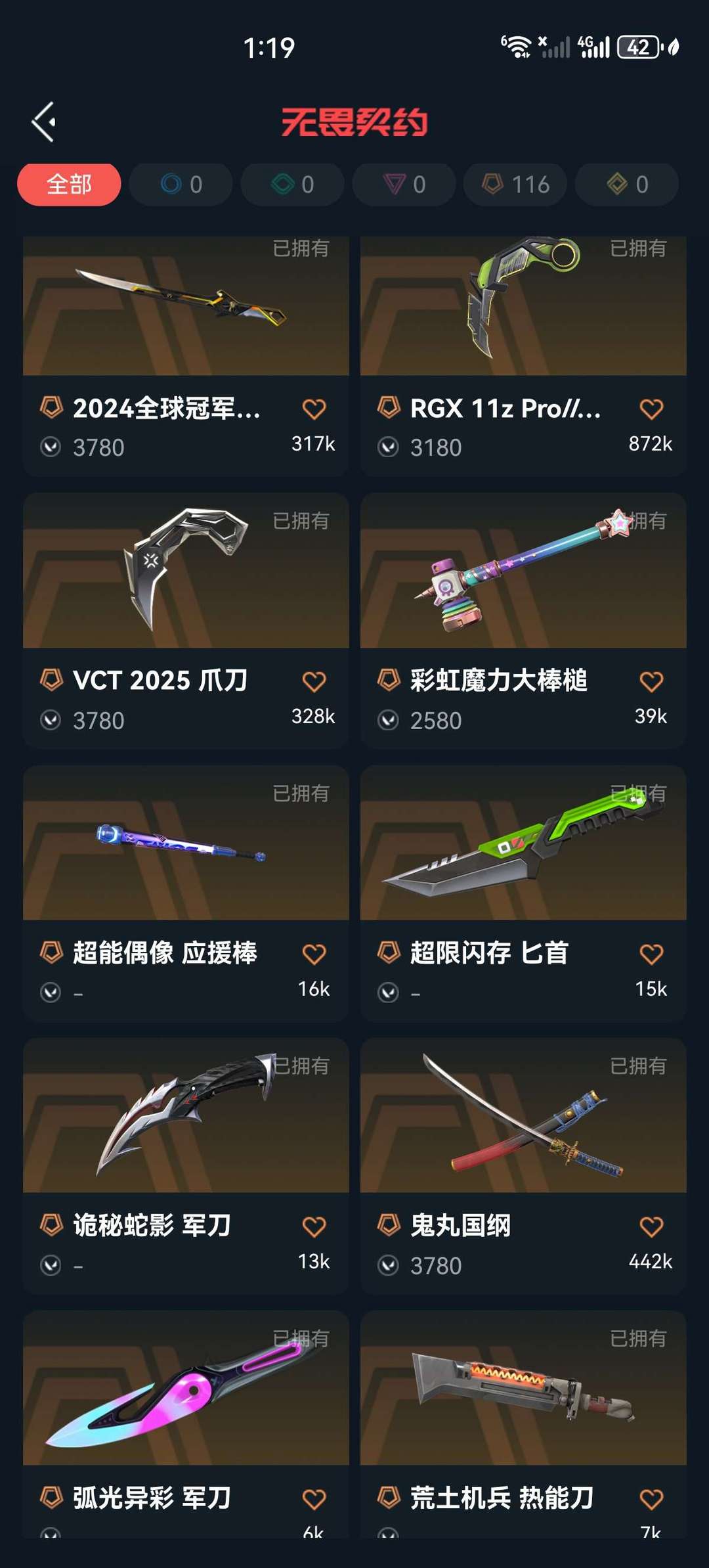Select the 全部 filter chip
Image resolution: width=709 pixels, height=1568 pixels.
click(69, 185)
